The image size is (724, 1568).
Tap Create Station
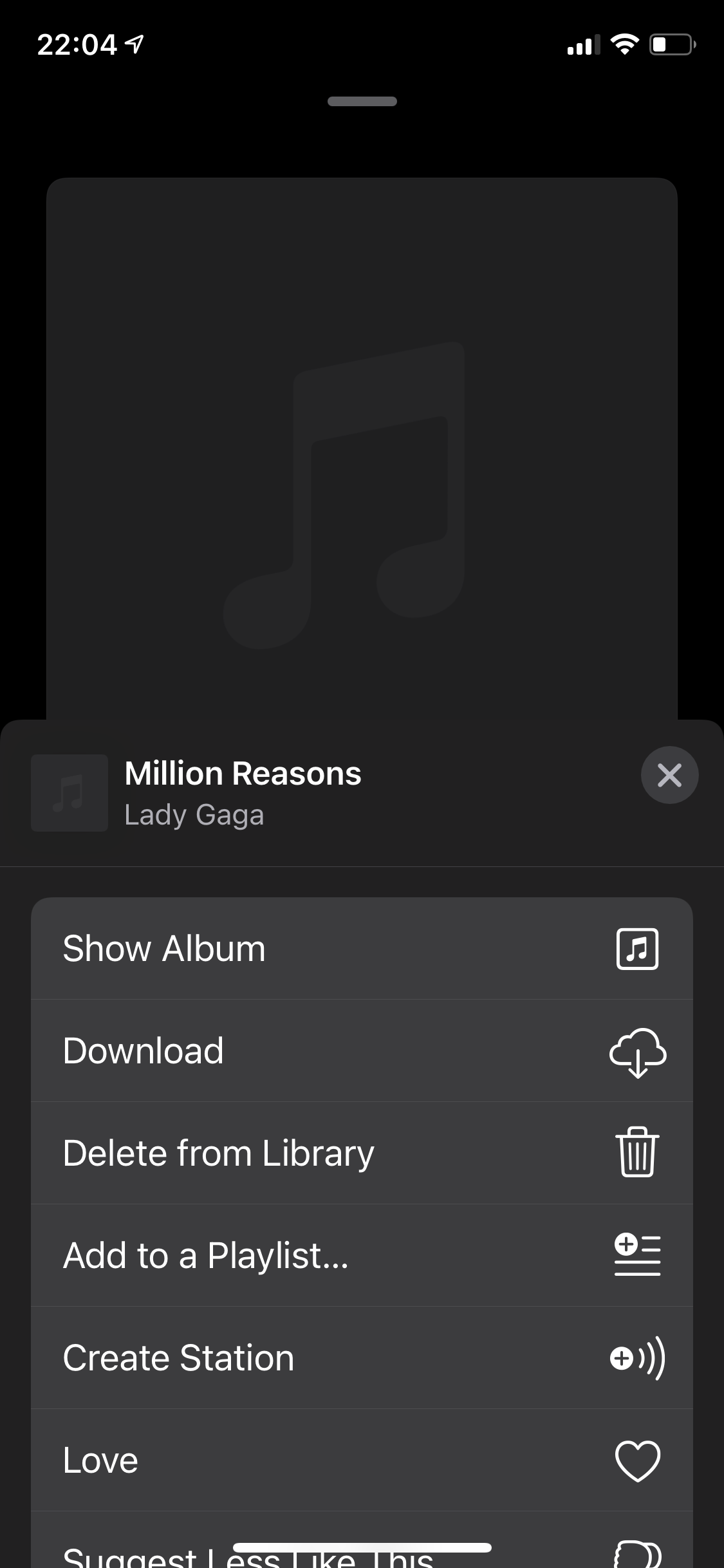pos(362,1358)
